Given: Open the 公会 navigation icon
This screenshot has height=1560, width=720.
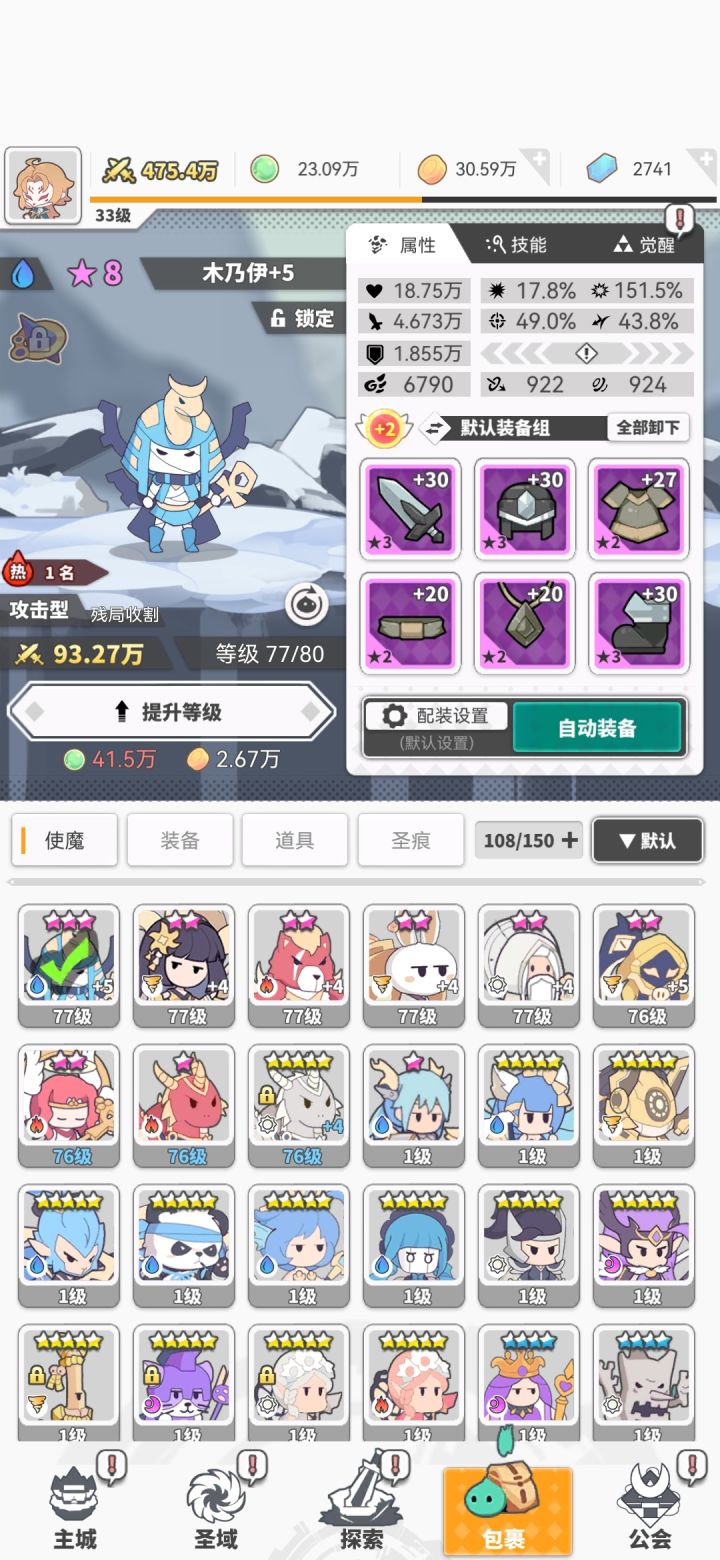Looking at the screenshot, I should pos(648,1500).
